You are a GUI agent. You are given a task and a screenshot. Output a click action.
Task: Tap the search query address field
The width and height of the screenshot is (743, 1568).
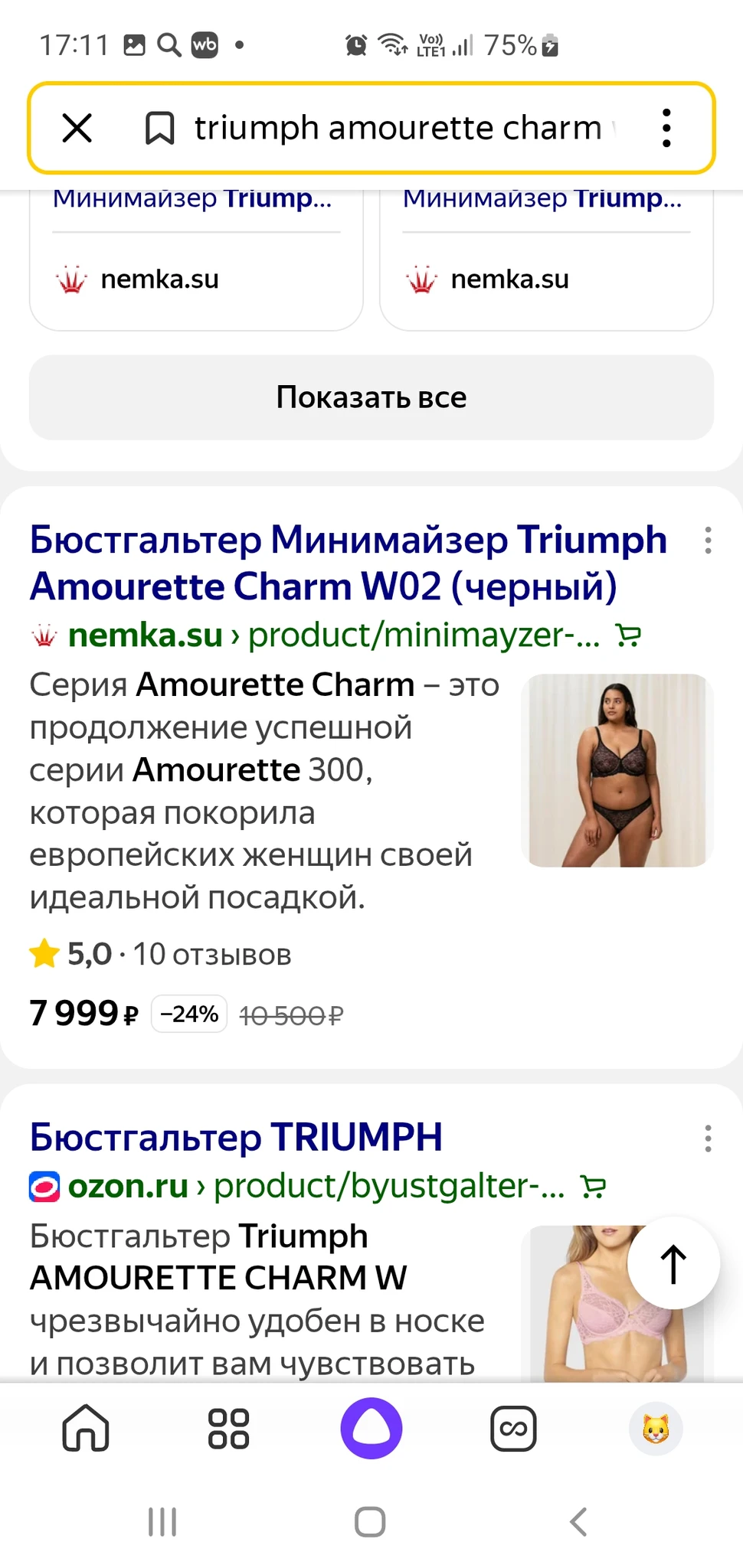point(398,128)
